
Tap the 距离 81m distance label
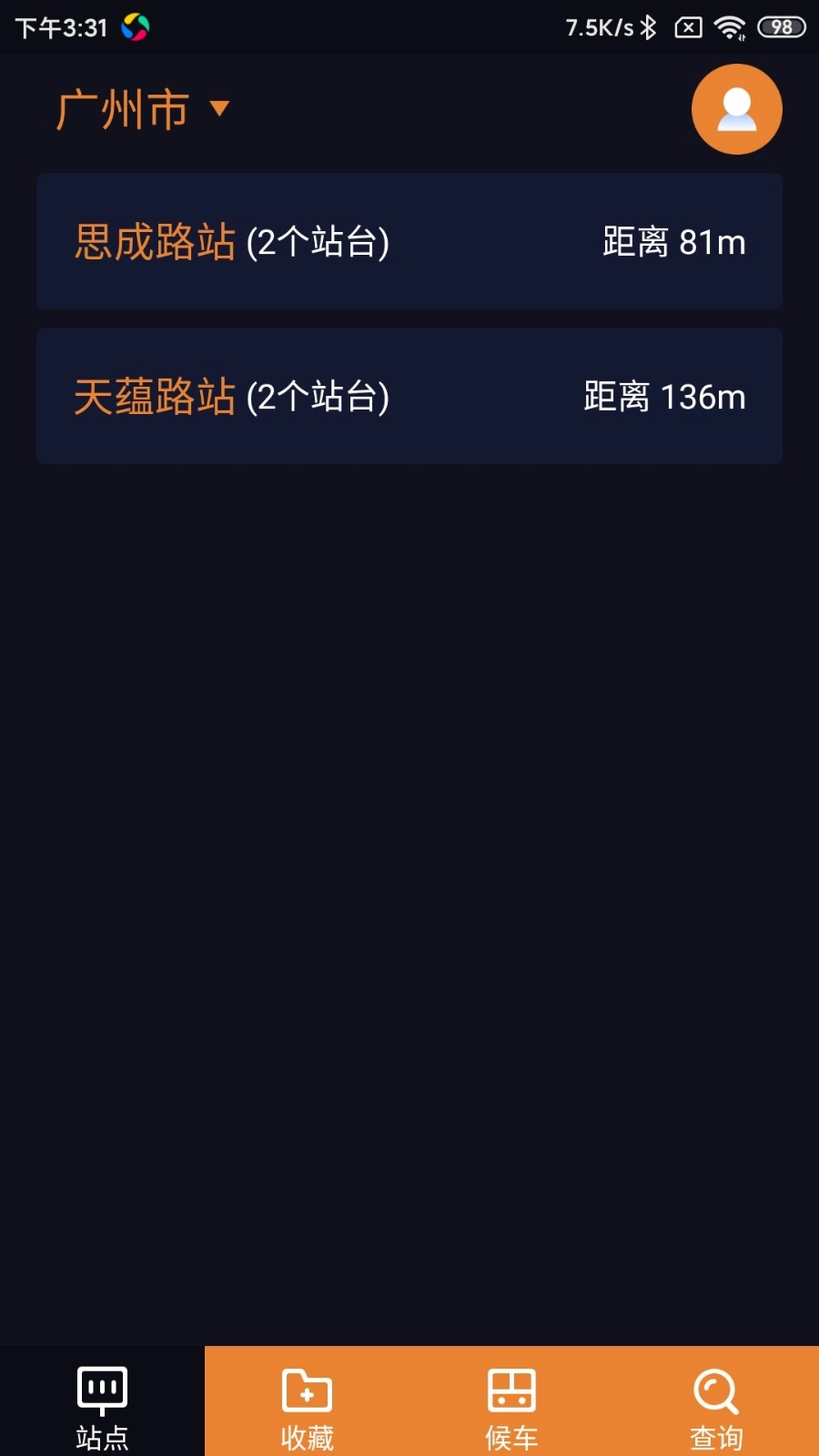coord(672,242)
